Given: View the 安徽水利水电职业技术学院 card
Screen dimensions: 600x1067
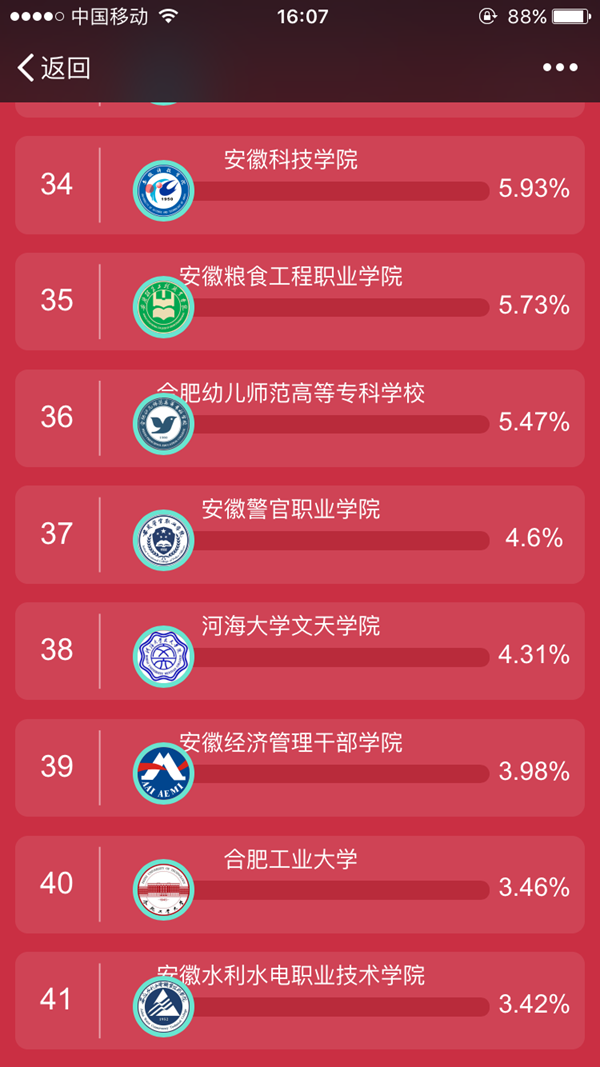Looking at the screenshot, I should click(x=300, y=1000).
